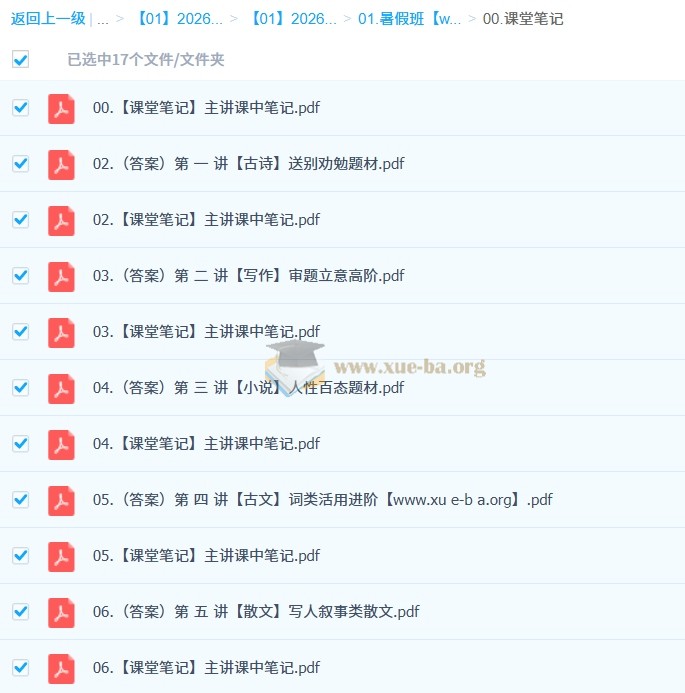Go back via 返回上一级 link
Viewport: 685px width, 693px height.
(x=48, y=19)
